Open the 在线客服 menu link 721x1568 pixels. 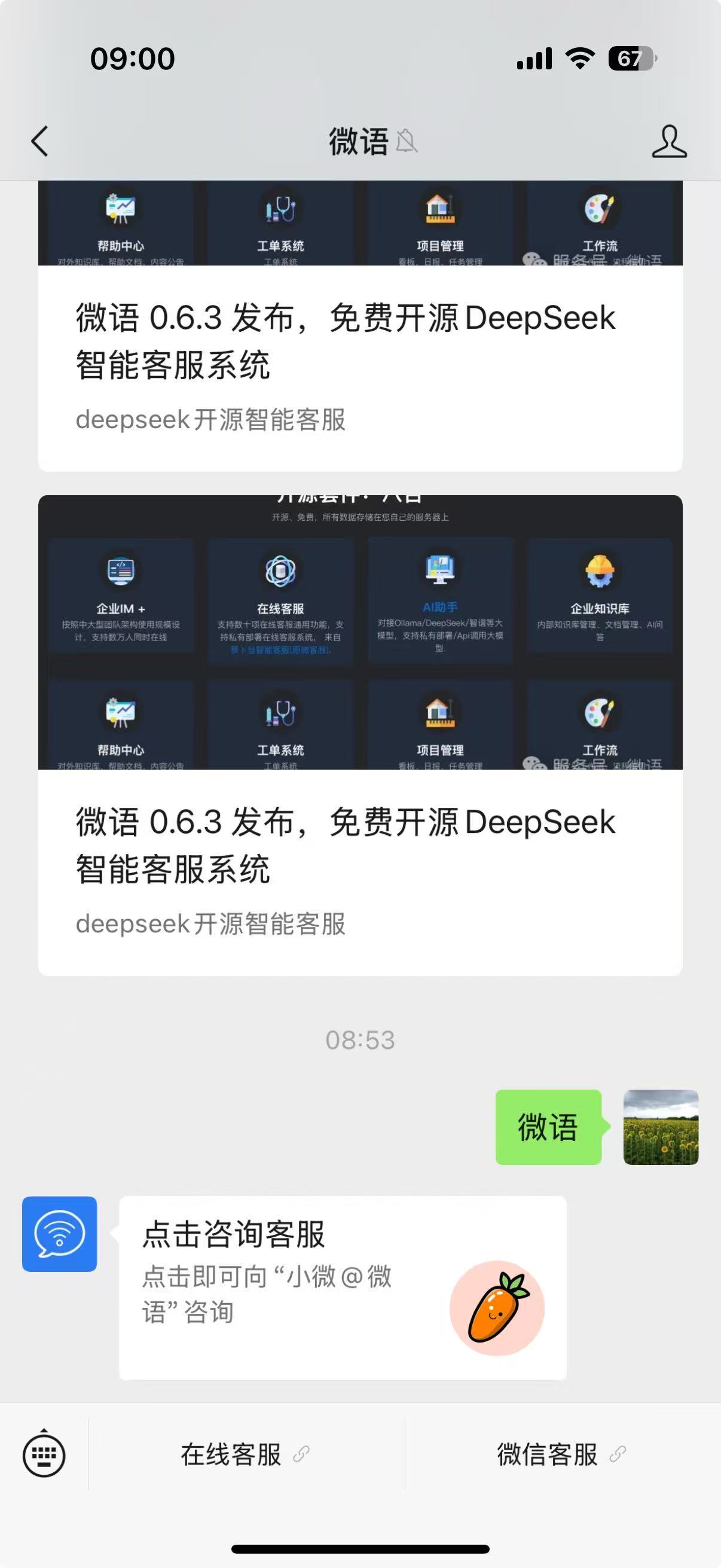point(246,1454)
